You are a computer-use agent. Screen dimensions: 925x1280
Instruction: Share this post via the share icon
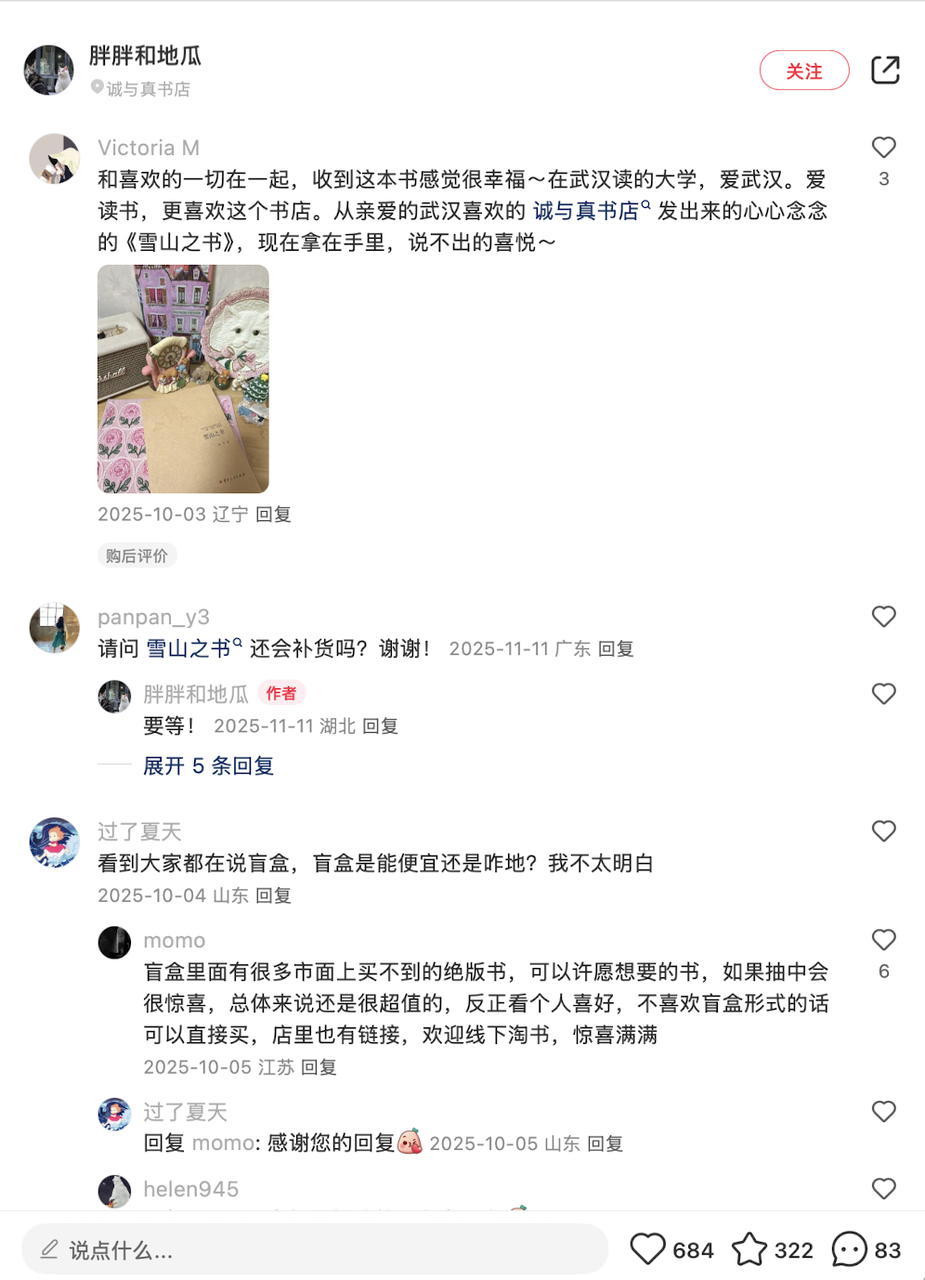885,70
